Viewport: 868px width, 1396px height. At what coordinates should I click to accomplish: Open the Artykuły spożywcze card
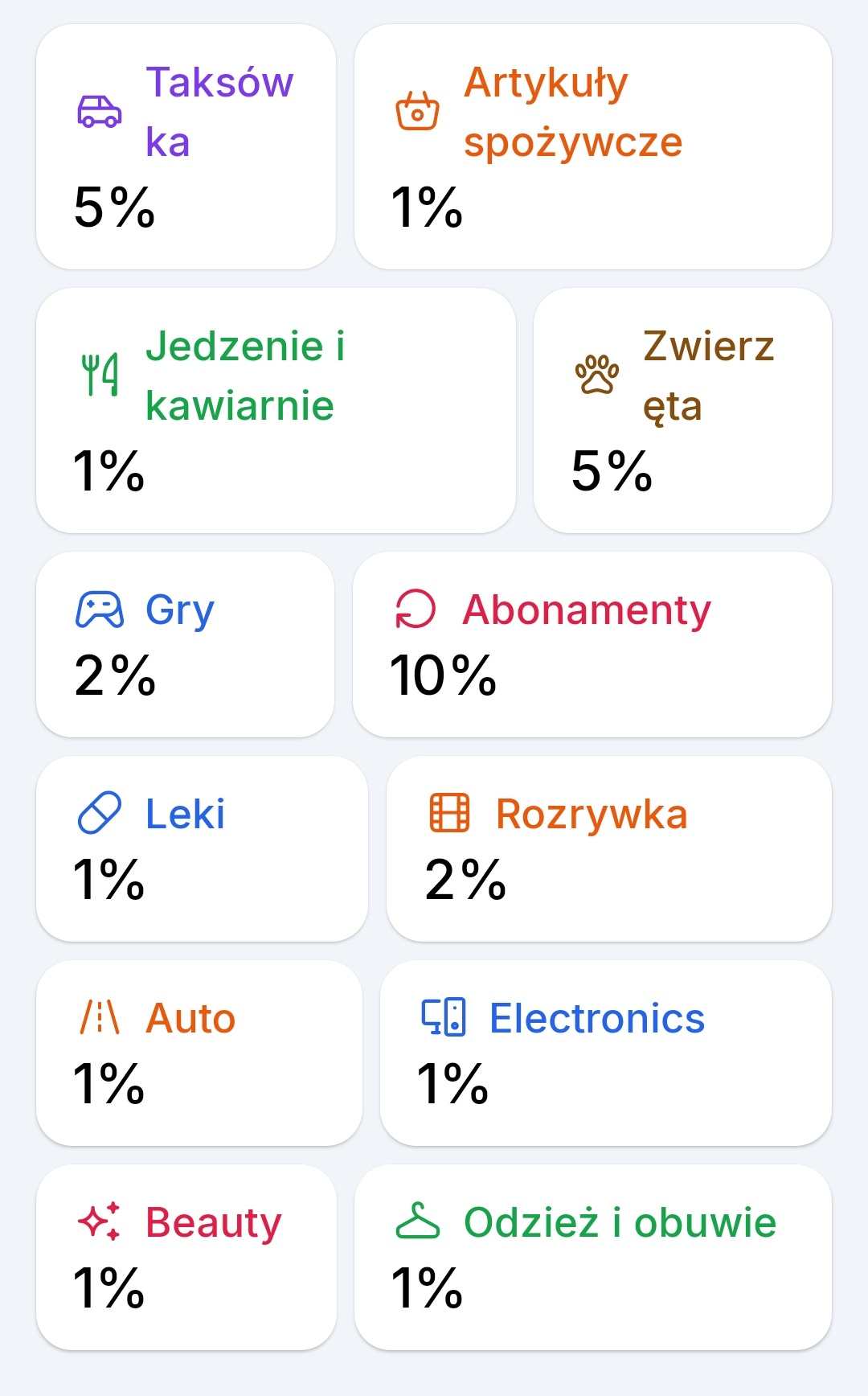[x=593, y=146]
